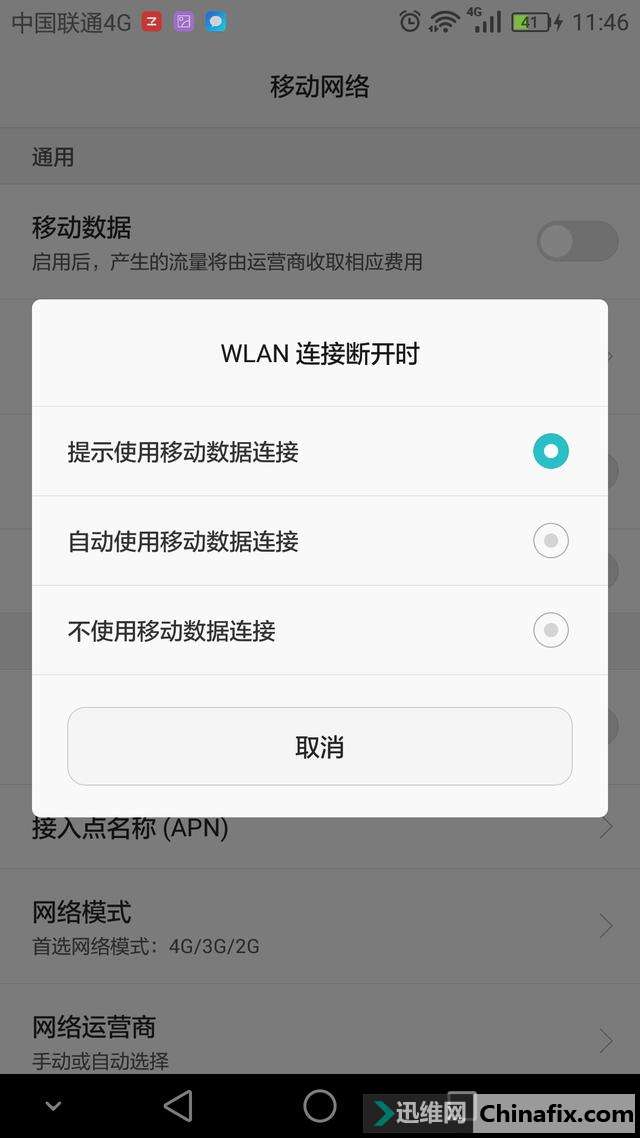Pick 不使用移动数据连接 option
This screenshot has width=640, height=1138.
pos(320,631)
